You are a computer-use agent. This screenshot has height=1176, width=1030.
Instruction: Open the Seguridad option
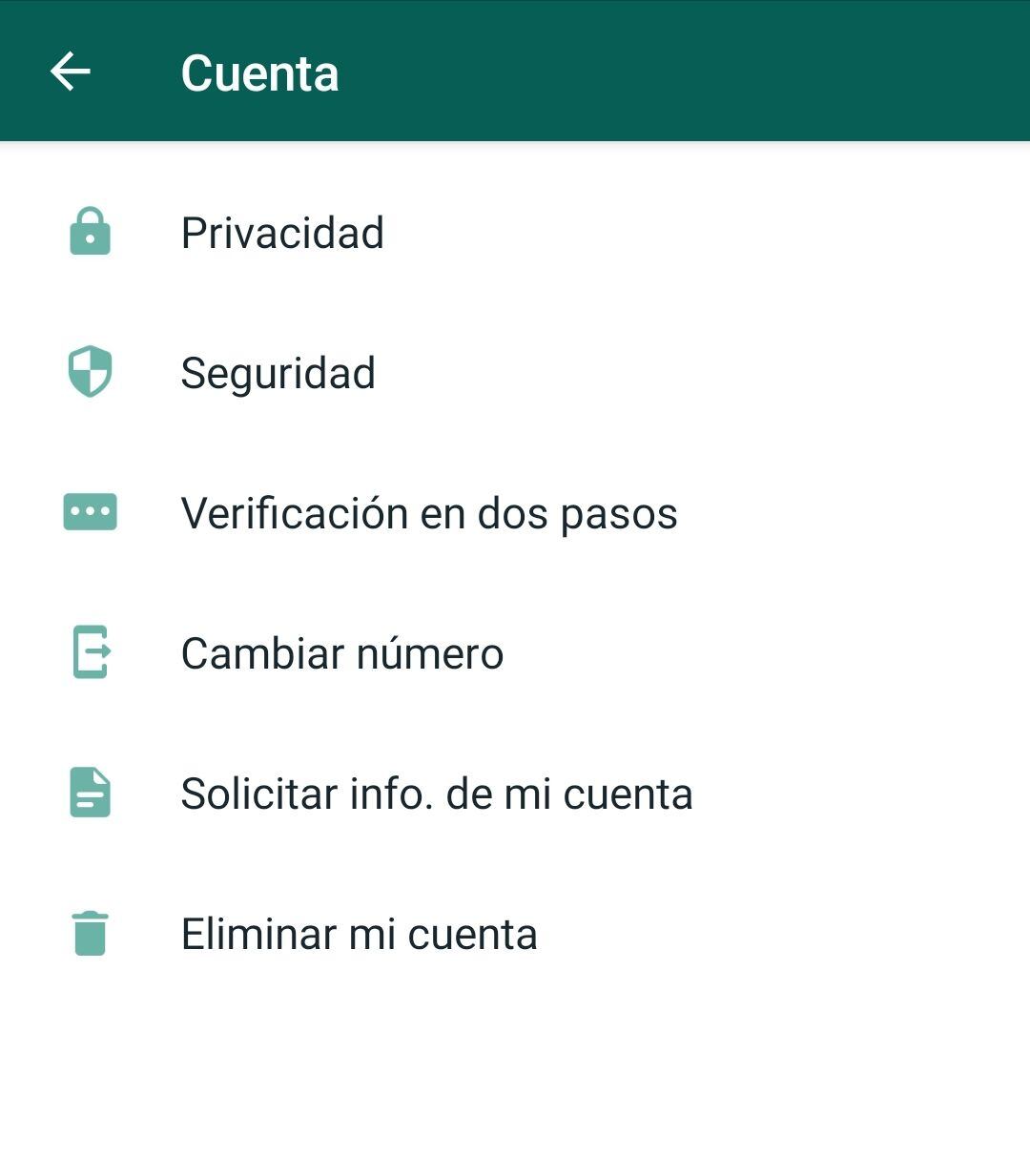click(278, 373)
